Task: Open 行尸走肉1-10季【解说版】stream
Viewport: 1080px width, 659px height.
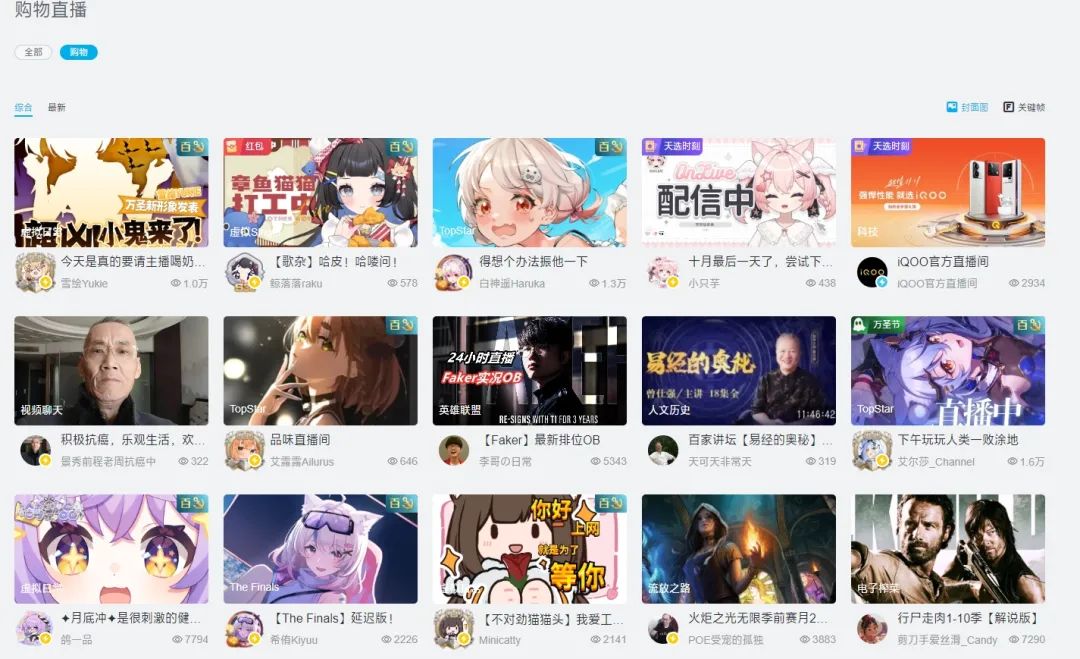Action: (x=947, y=549)
